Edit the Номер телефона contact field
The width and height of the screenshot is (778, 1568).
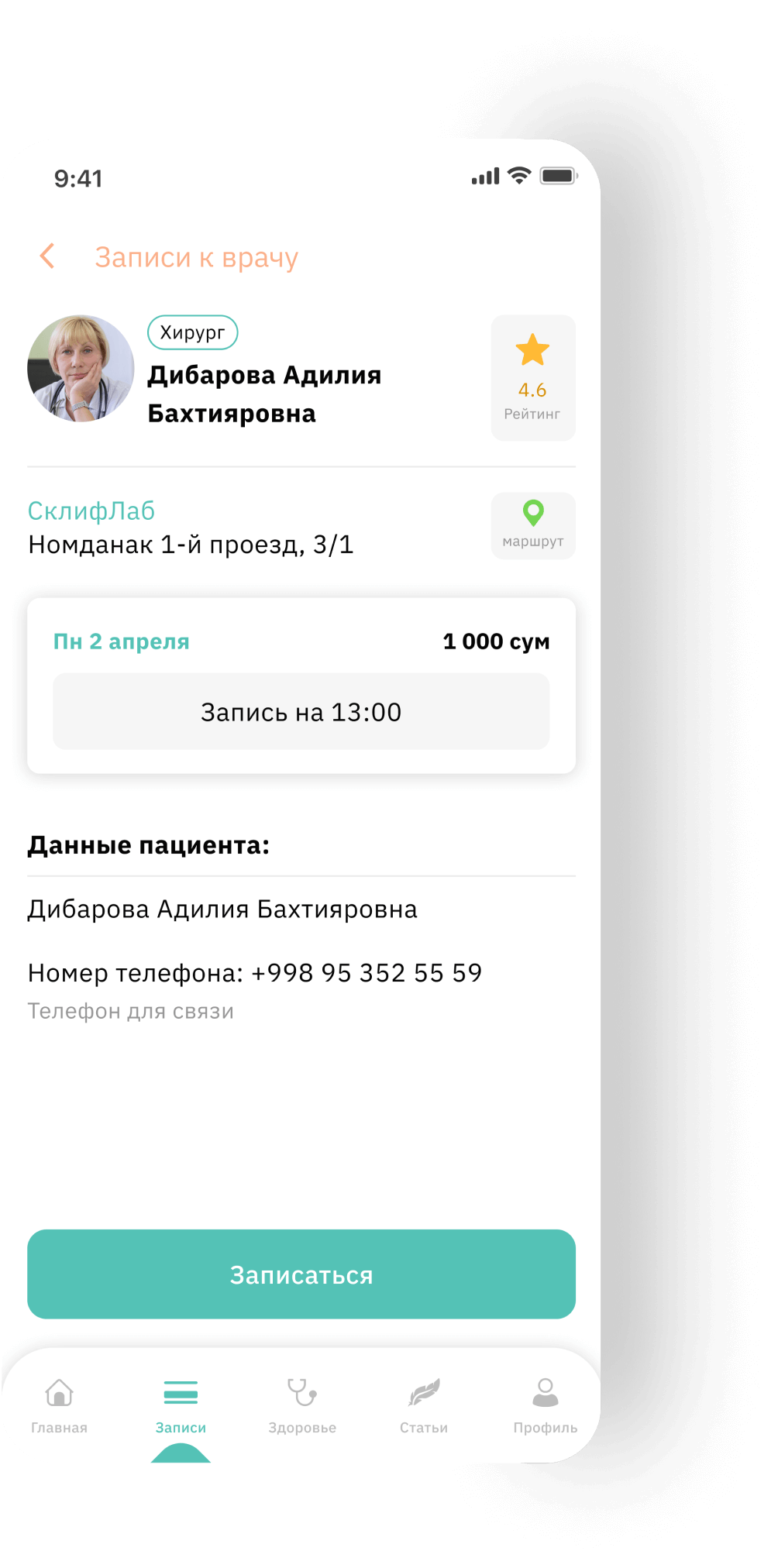pyautogui.click(x=255, y=973)
